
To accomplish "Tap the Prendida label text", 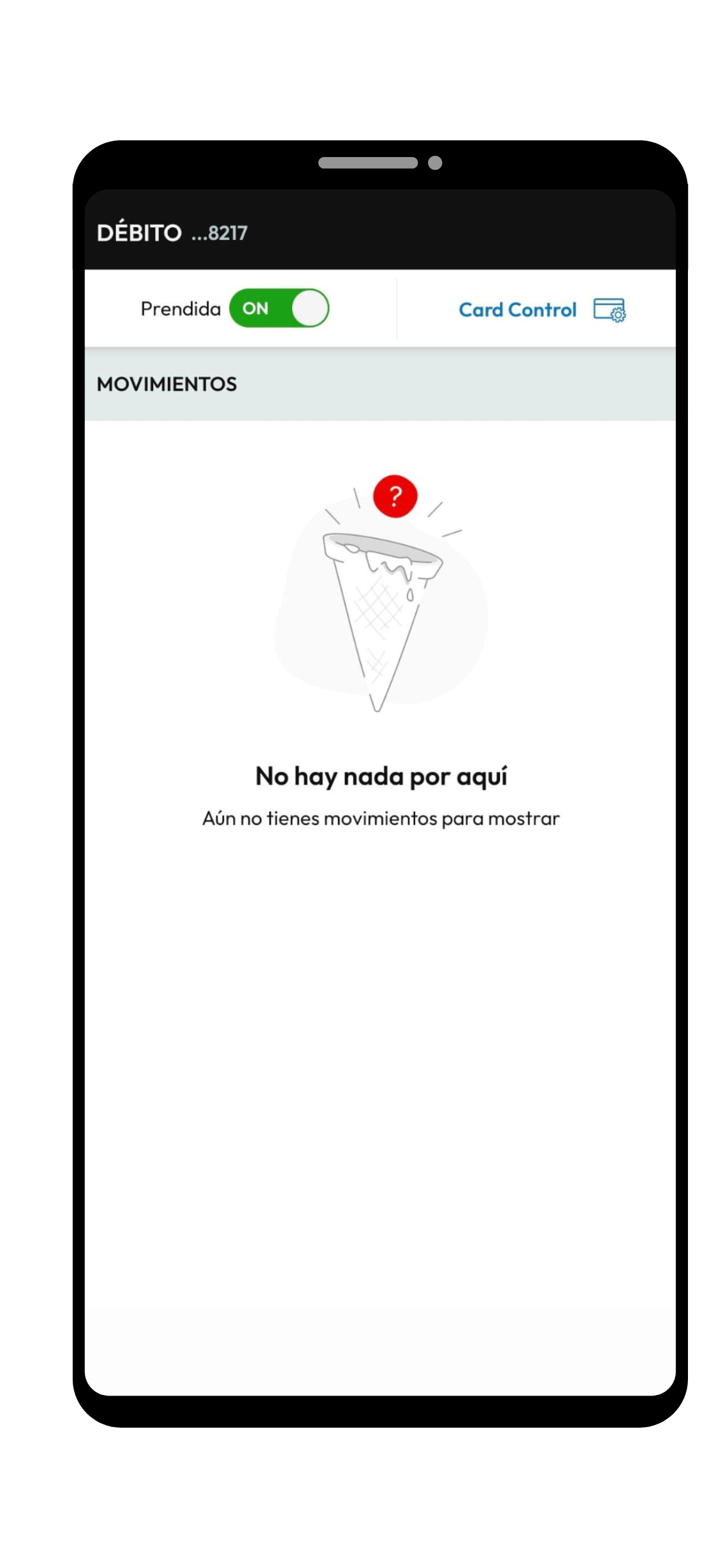I will click(x=181, y=308).
